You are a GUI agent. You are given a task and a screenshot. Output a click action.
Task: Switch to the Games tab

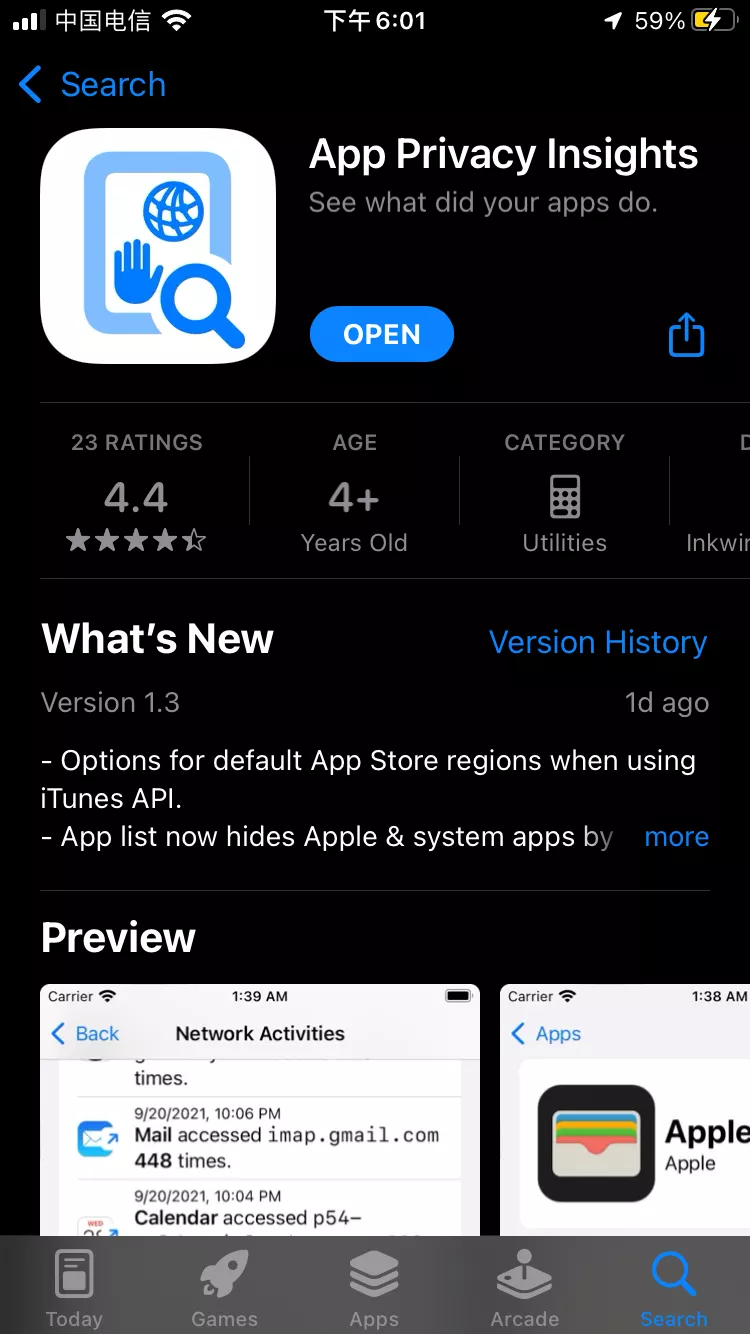click(x=224, y=1290)
